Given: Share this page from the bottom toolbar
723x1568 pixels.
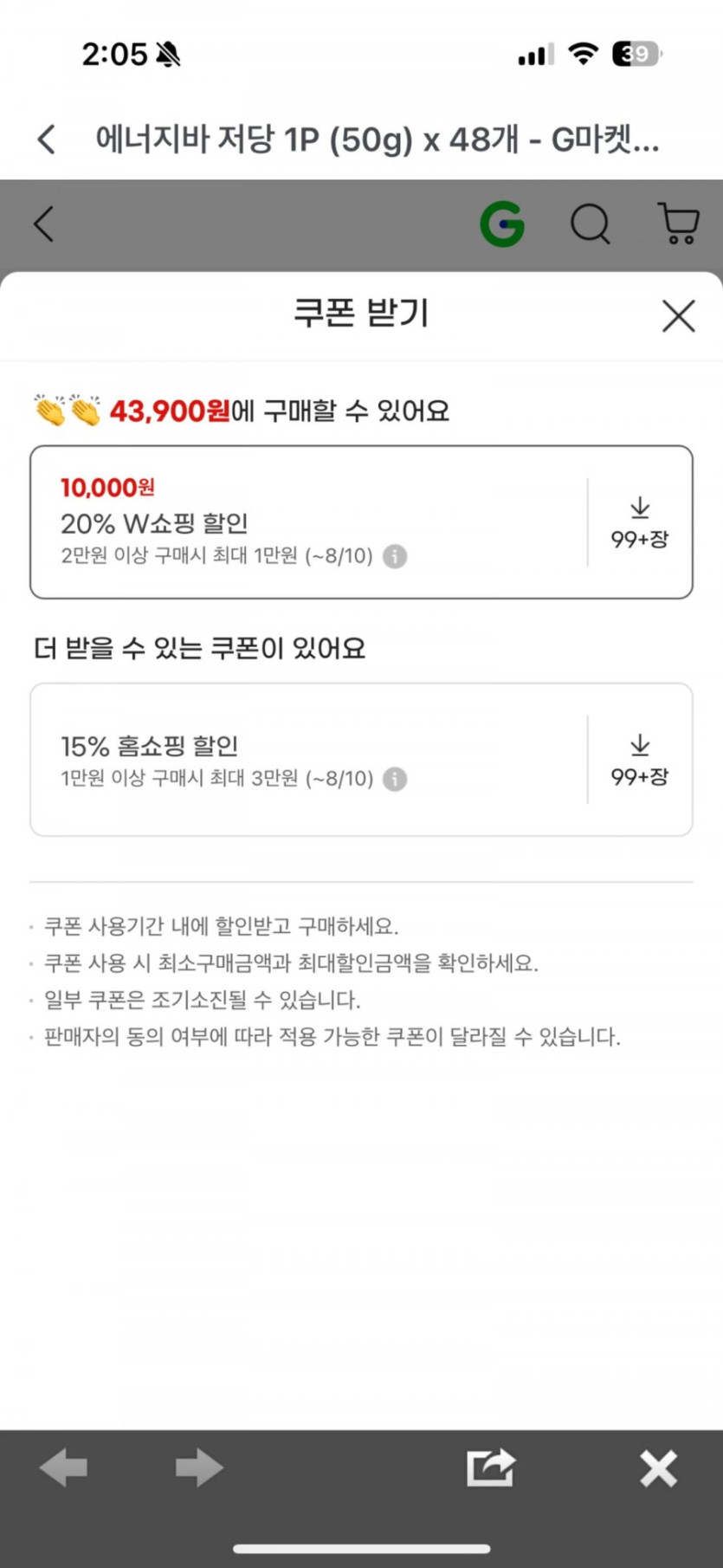Looking at the screenshot, I should coord(491,1468).
